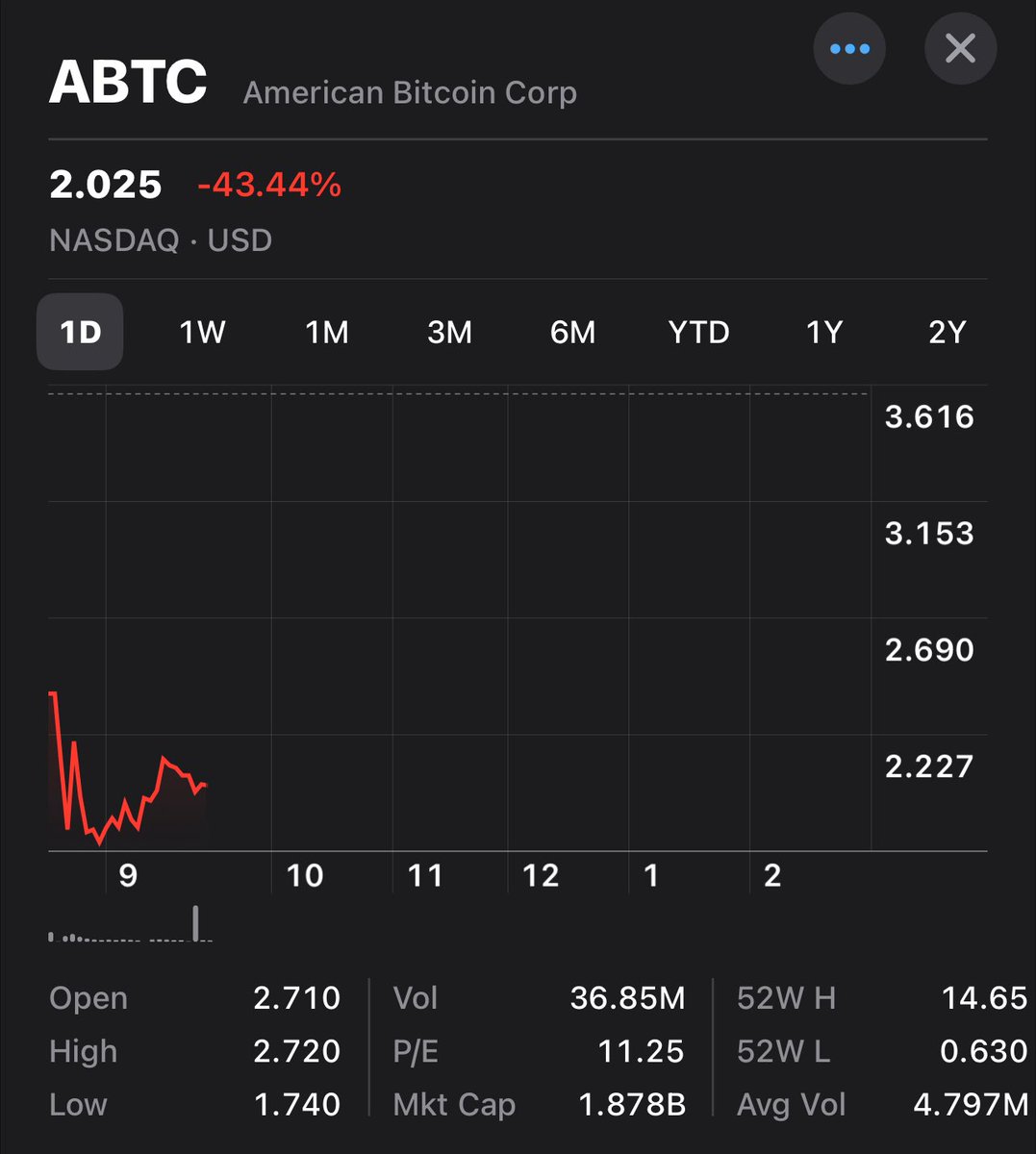The width and height of the screenshot is (1036, 1154).
Task: View the 6M price history
Action: point(572,332)
